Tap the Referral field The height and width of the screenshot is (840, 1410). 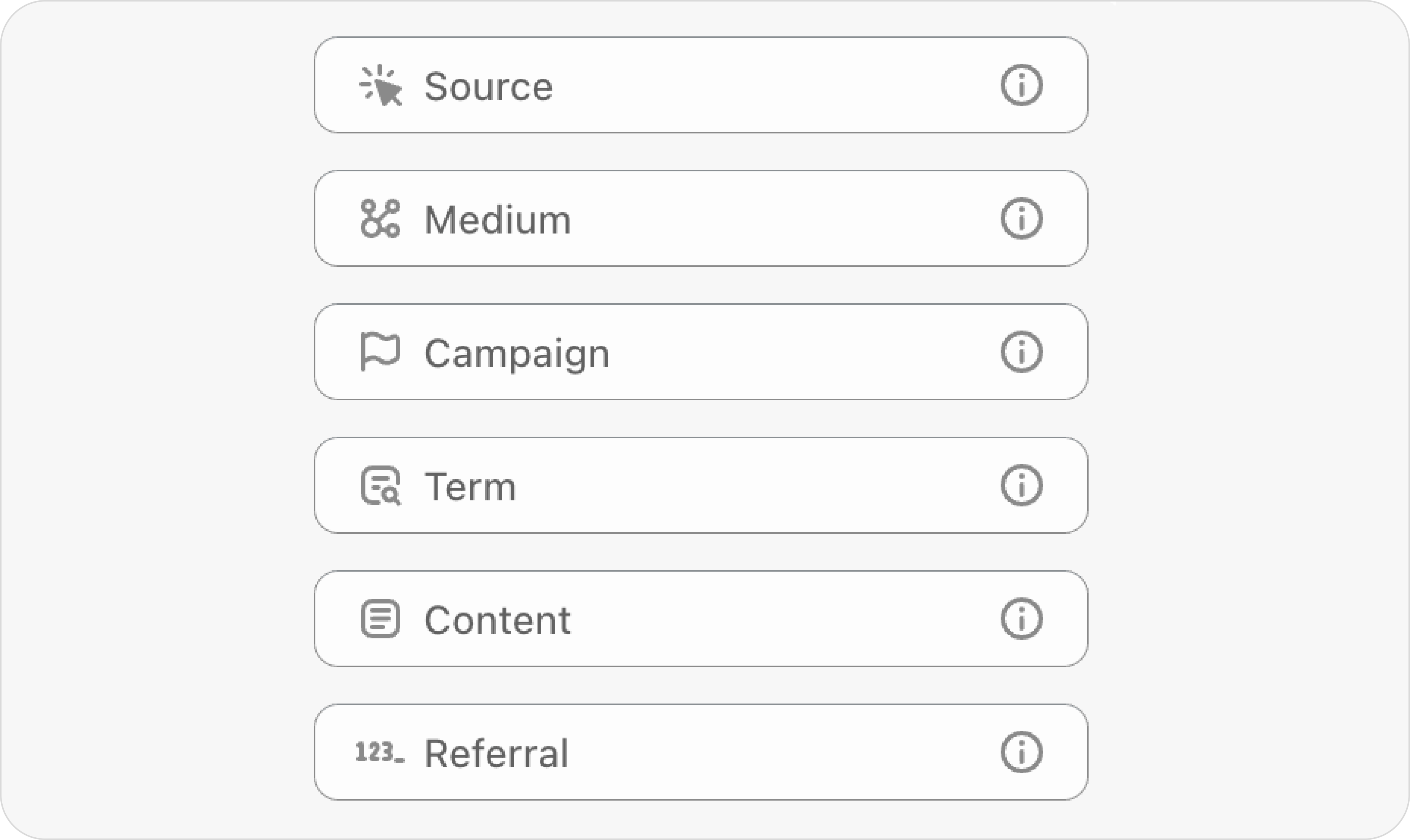[679, 752]
